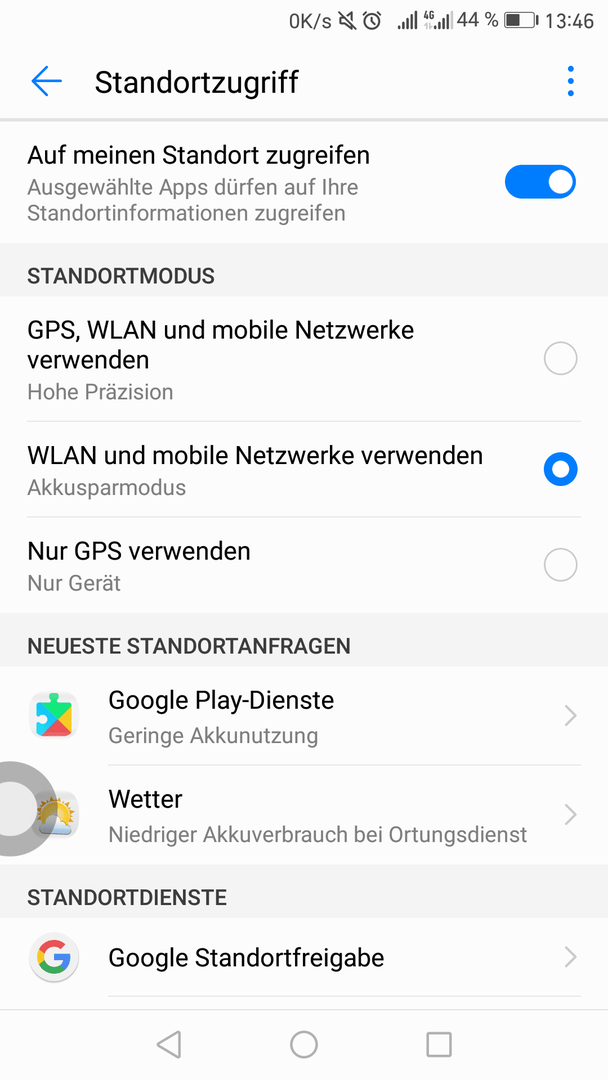Open the three-dot overflow menu
608x1080 pixels.
tap(570, 81)
